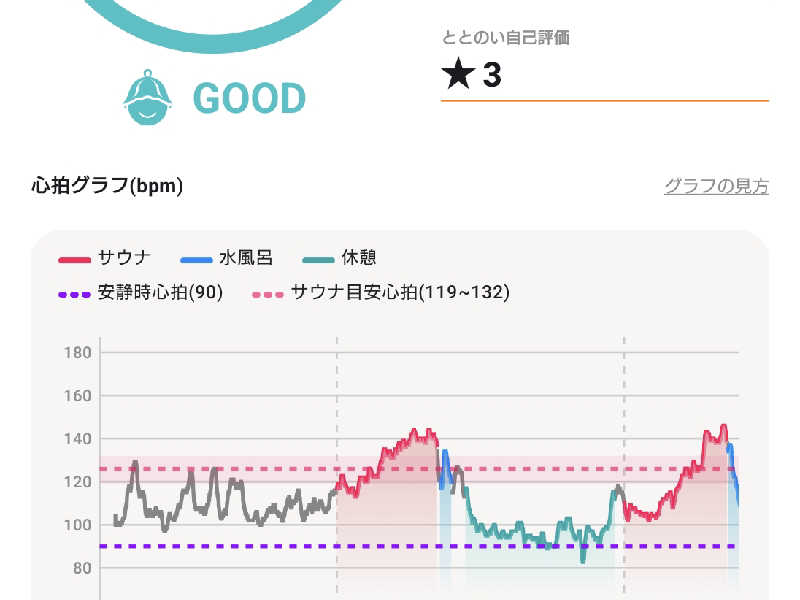Edit the ととのい自己評価 star rating field
The image size is (800, 600).
pyautogui.click(x=604, y=76)
